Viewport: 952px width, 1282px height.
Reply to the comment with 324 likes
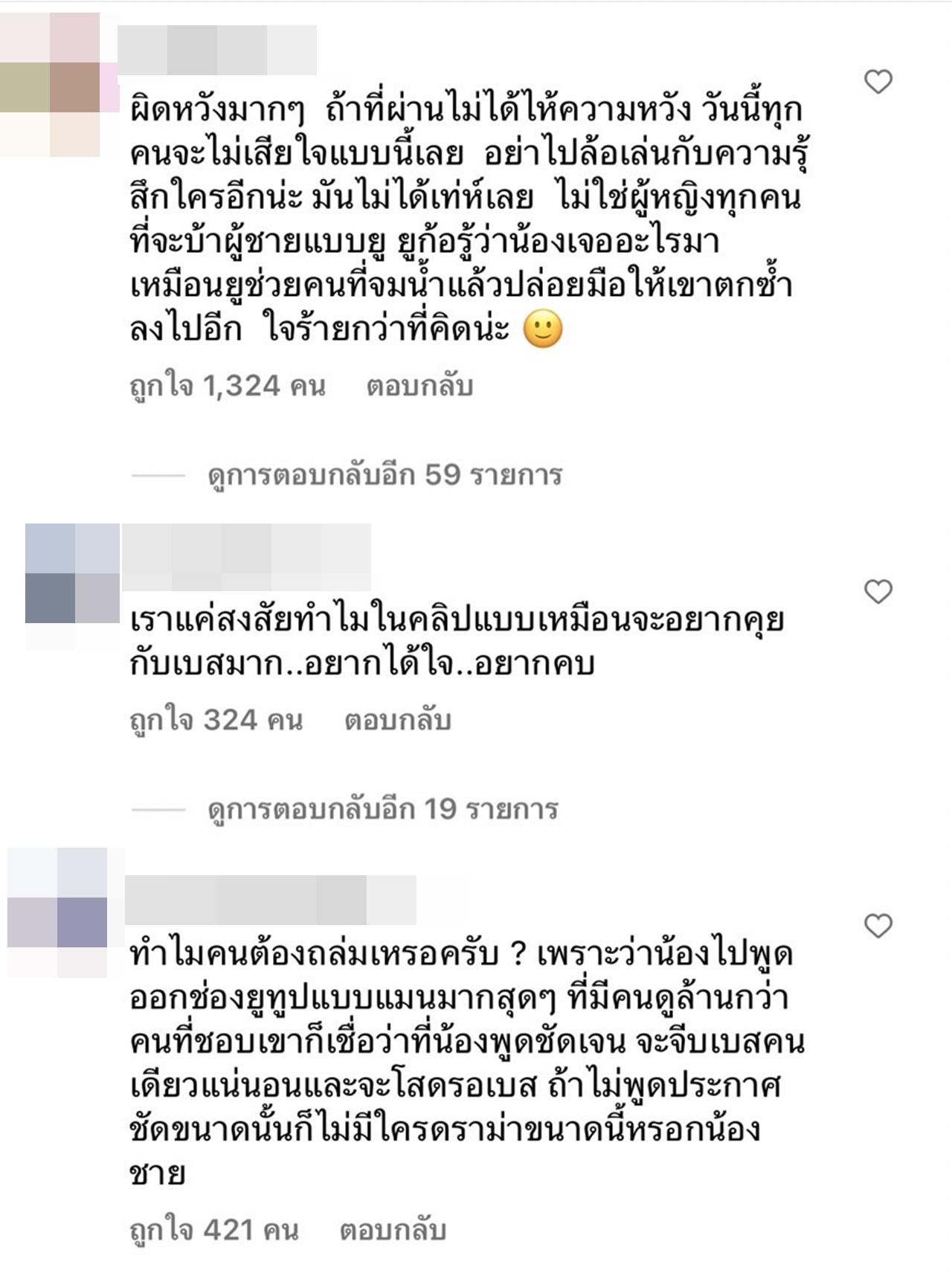pos(397,721)
